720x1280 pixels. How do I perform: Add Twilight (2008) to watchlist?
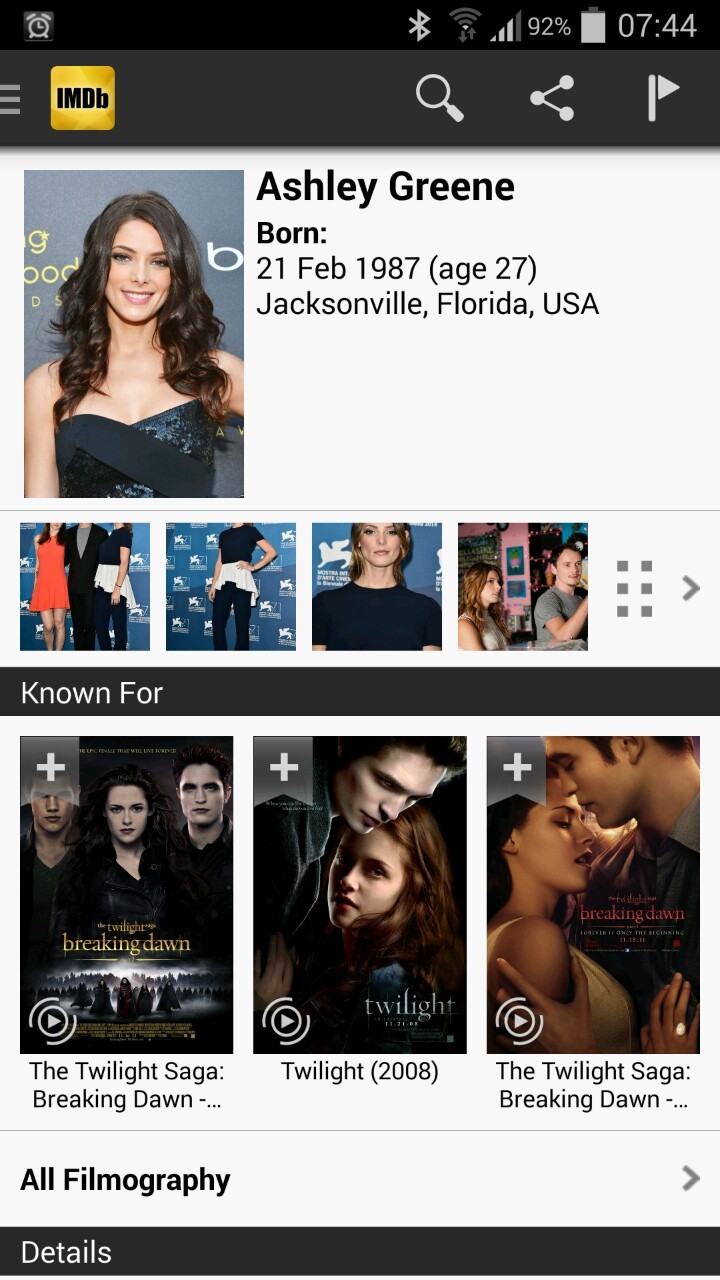284,767
